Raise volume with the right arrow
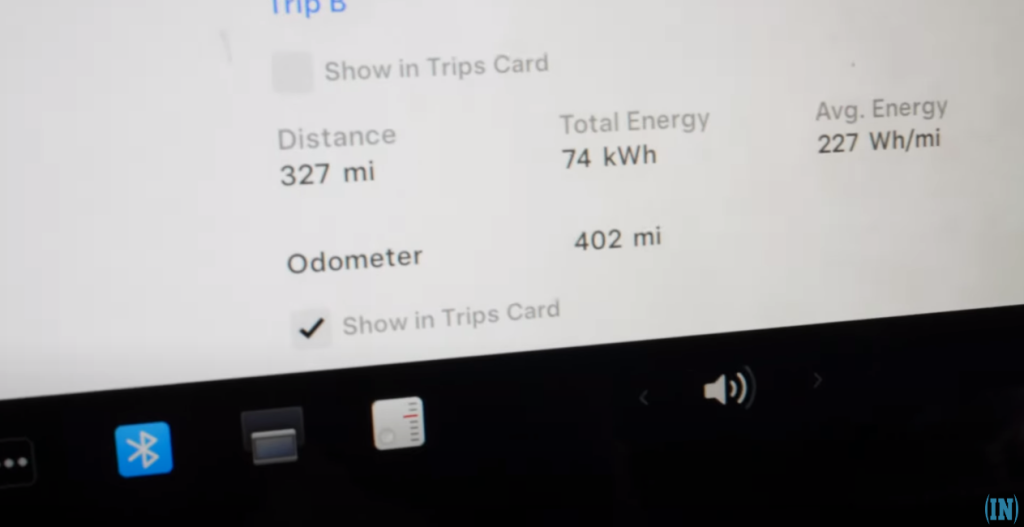 pos(817,380)
